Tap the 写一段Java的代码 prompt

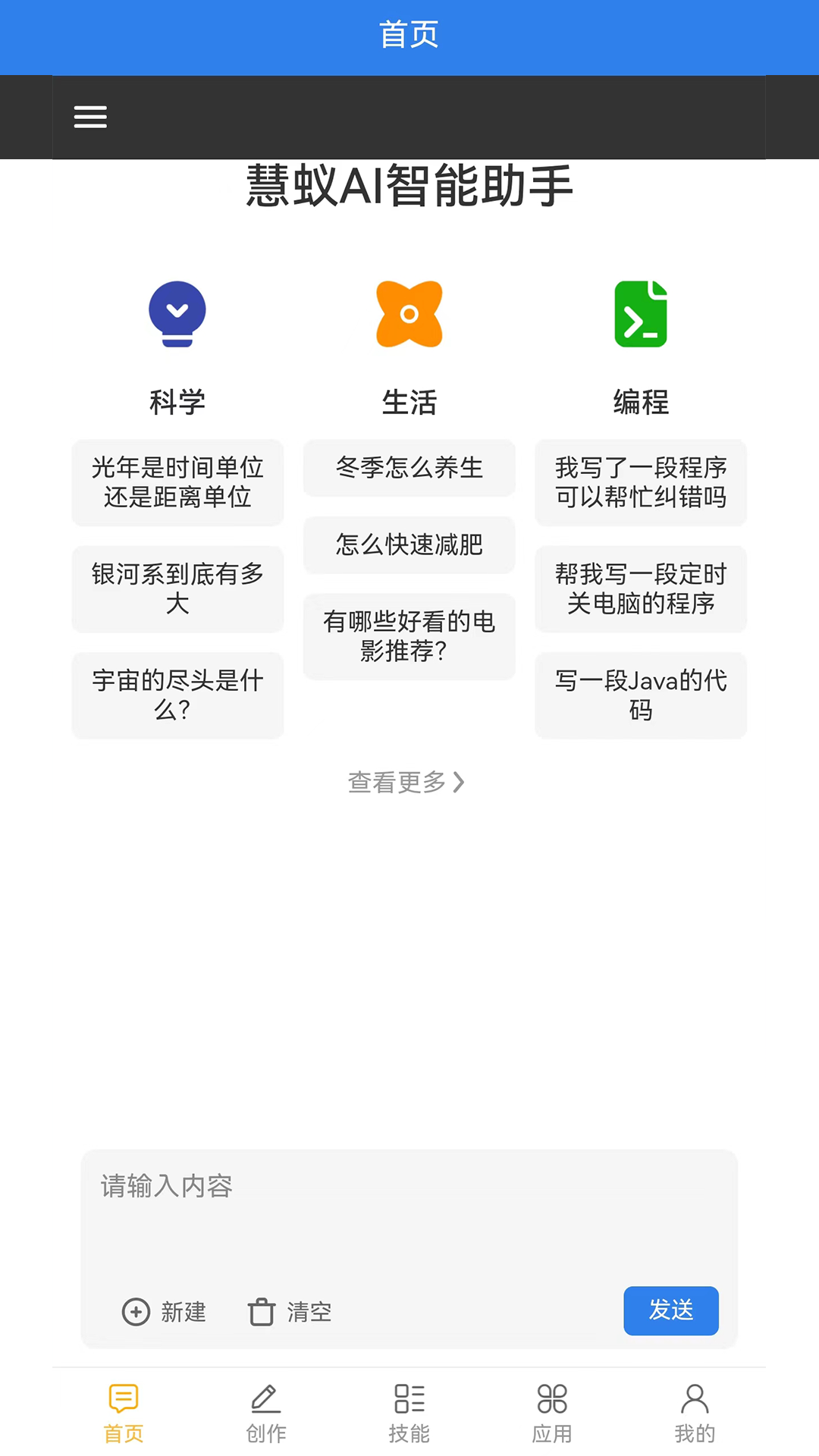pos(641,695)
